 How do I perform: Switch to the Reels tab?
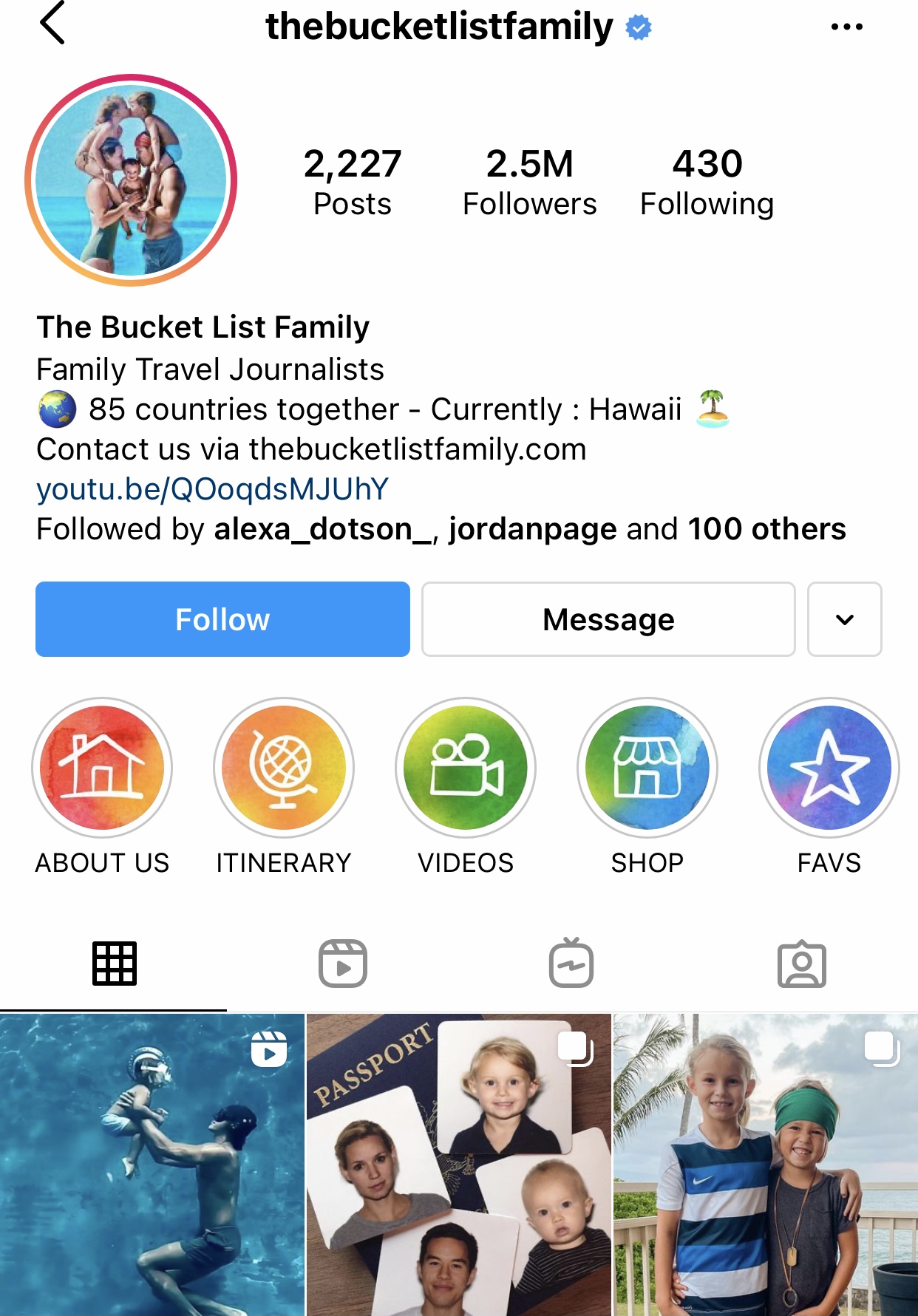click(343, 964)
